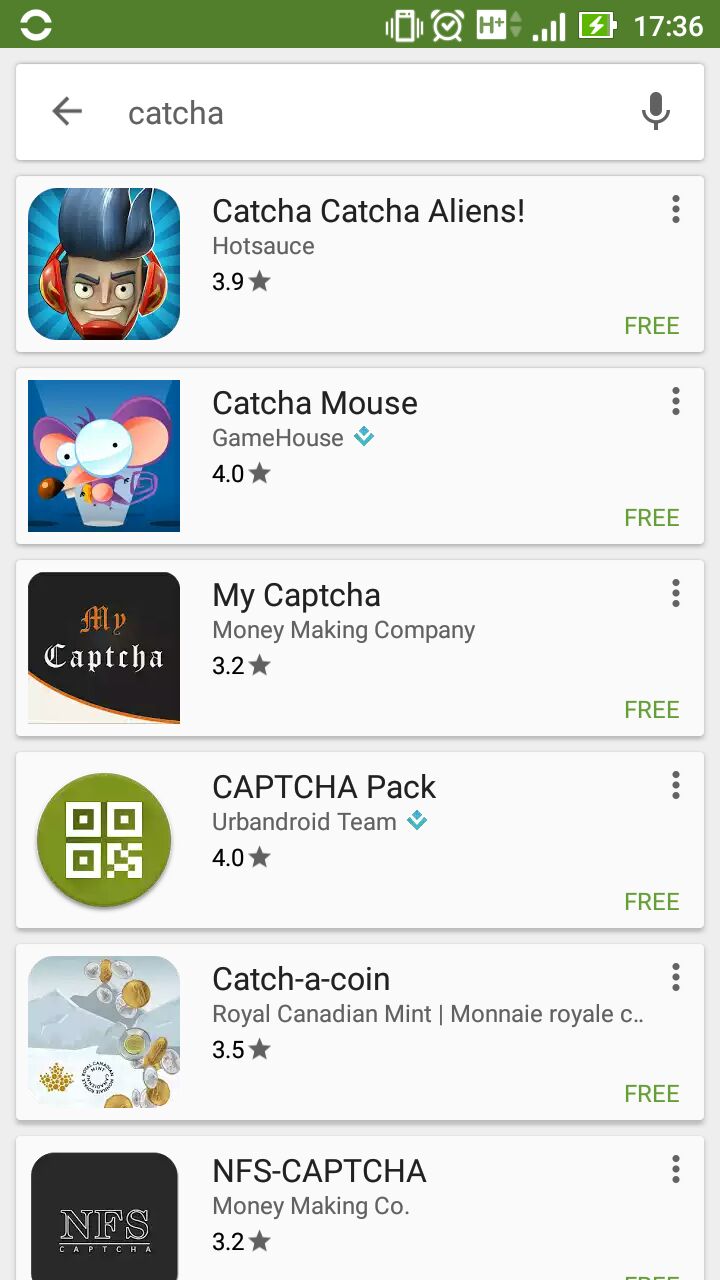Open My Captcha app result
The image size is (720, 1280).
click(x=297, y=596)
